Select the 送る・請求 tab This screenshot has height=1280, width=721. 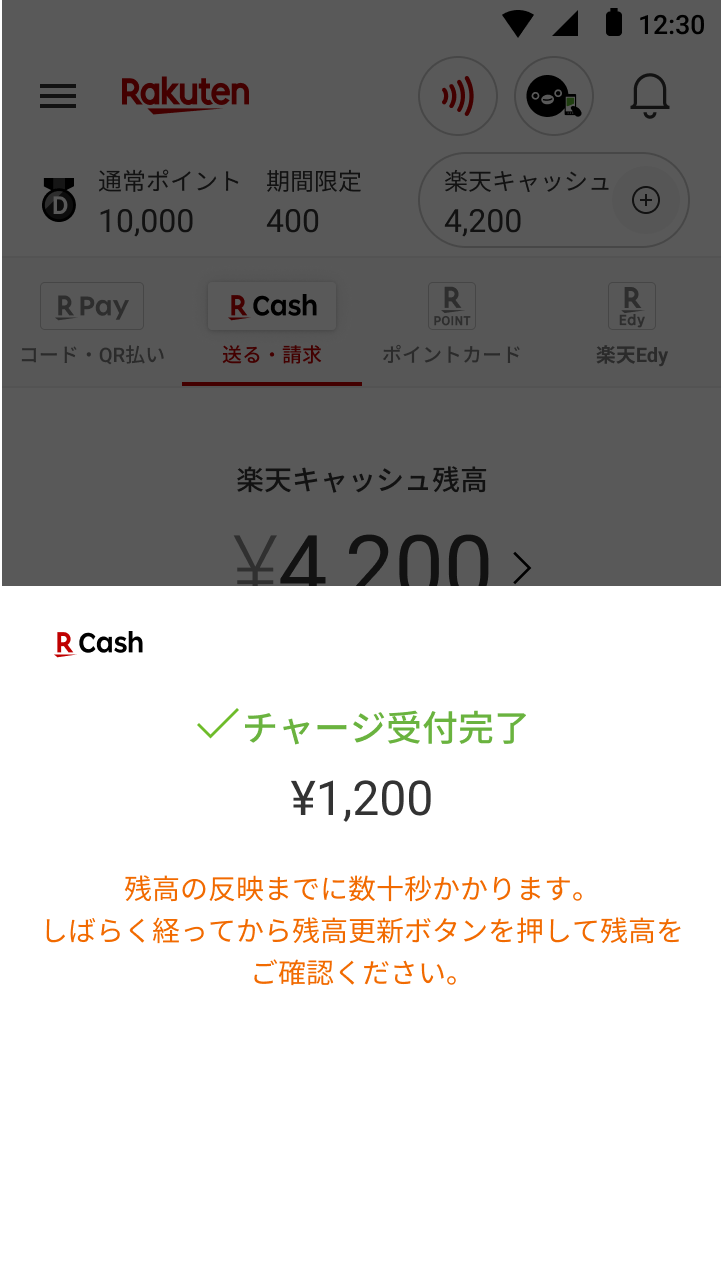click(x=272, y=325)
